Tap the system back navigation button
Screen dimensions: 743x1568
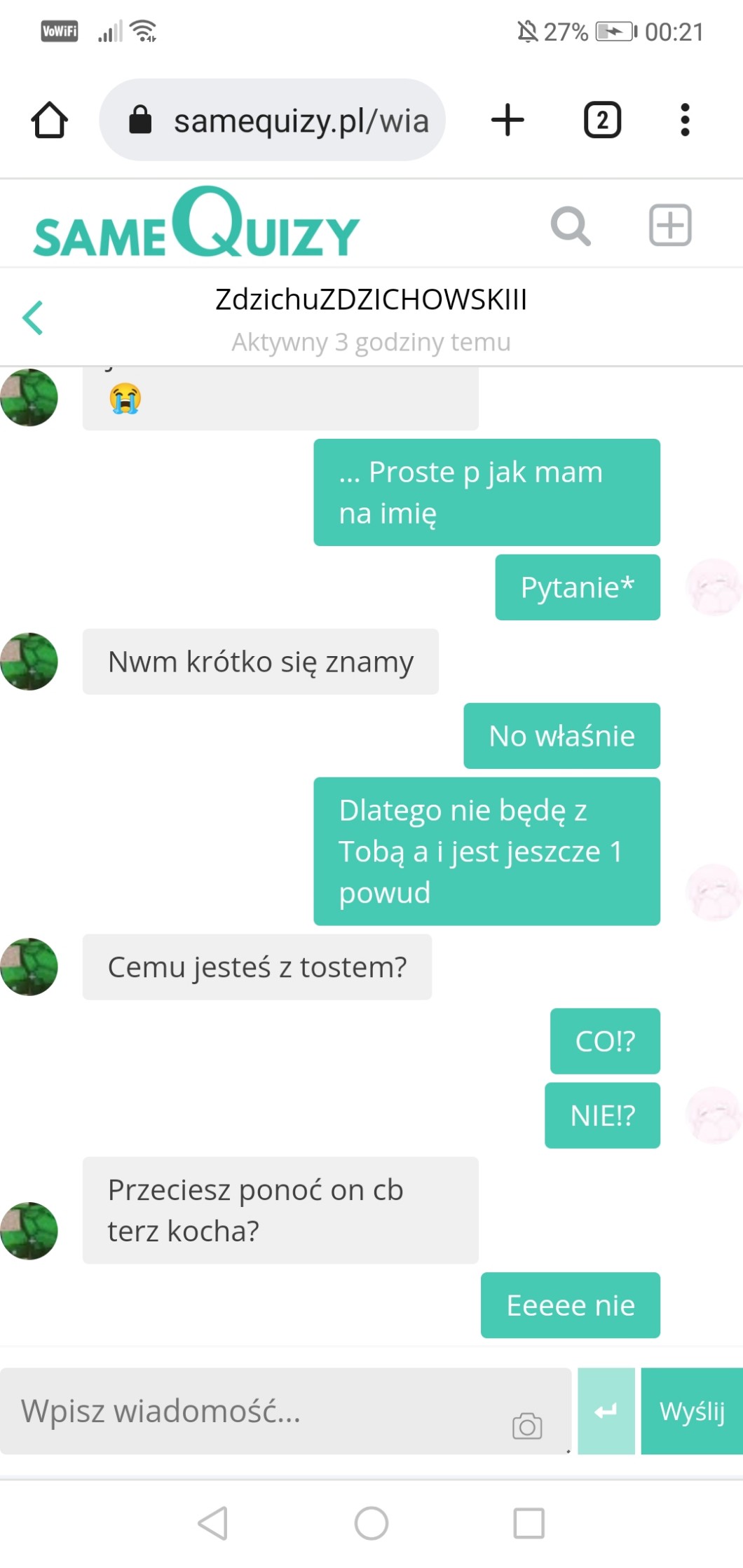click(213, 1523)
